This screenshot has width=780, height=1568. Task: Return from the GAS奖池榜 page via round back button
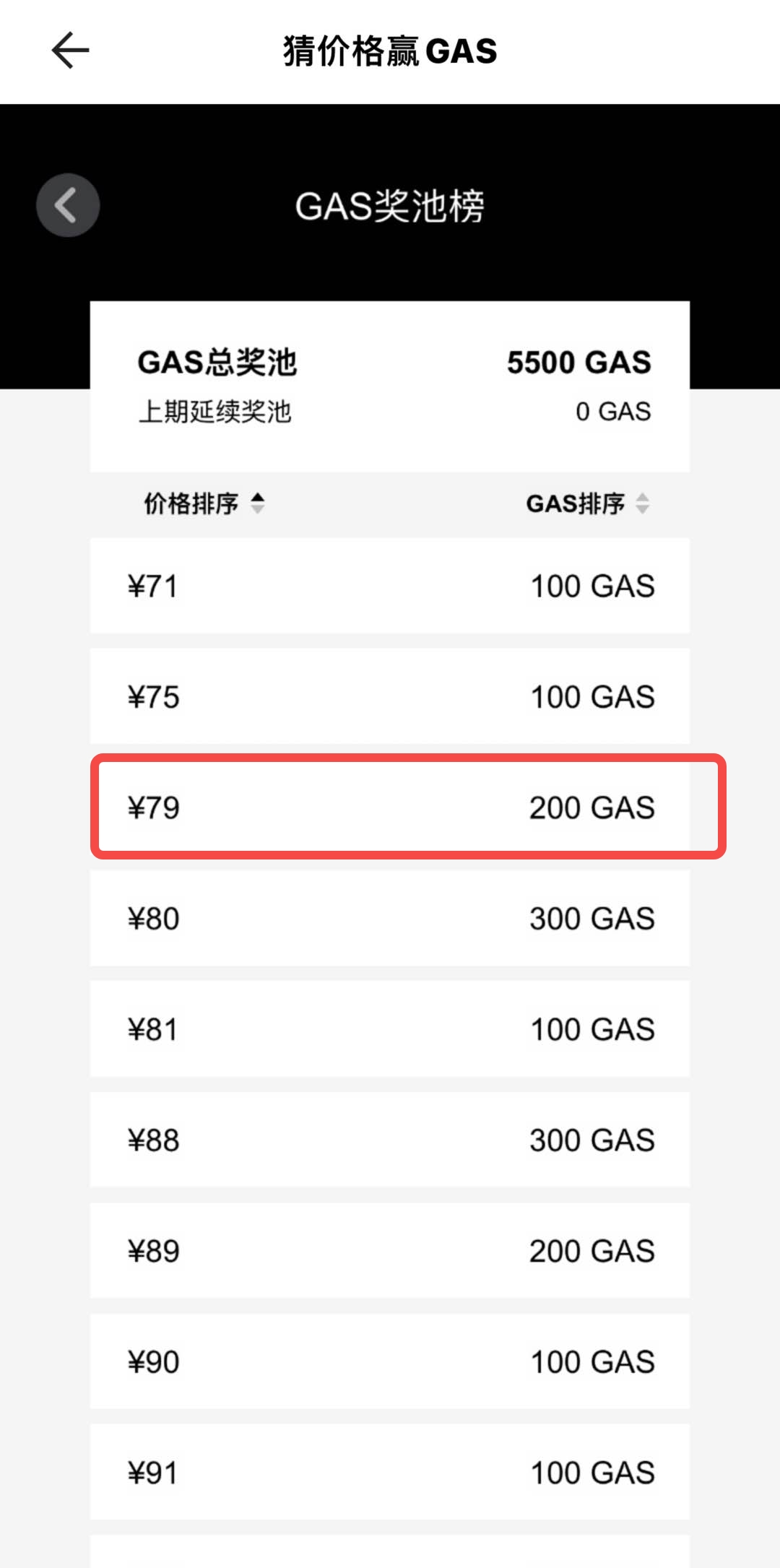click(68, 205)
